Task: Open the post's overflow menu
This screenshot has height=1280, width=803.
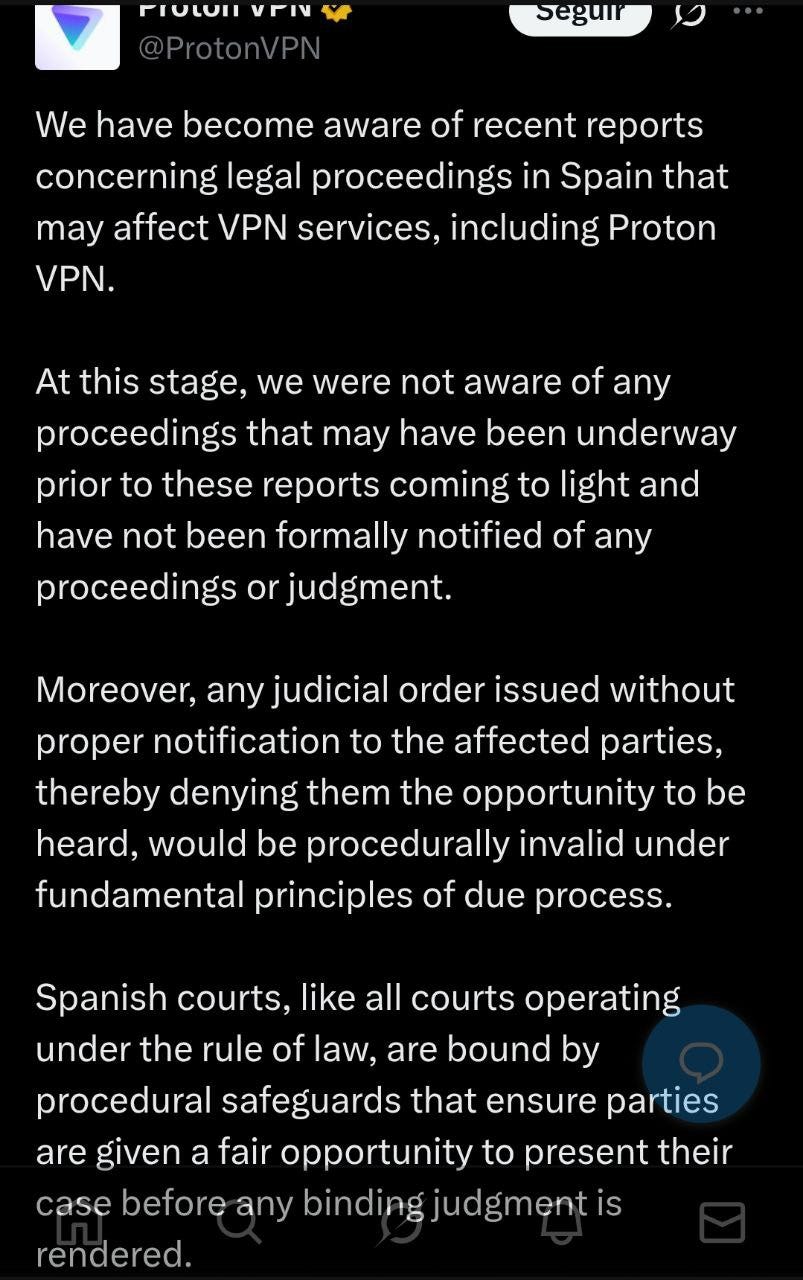Action: (747, 11)
